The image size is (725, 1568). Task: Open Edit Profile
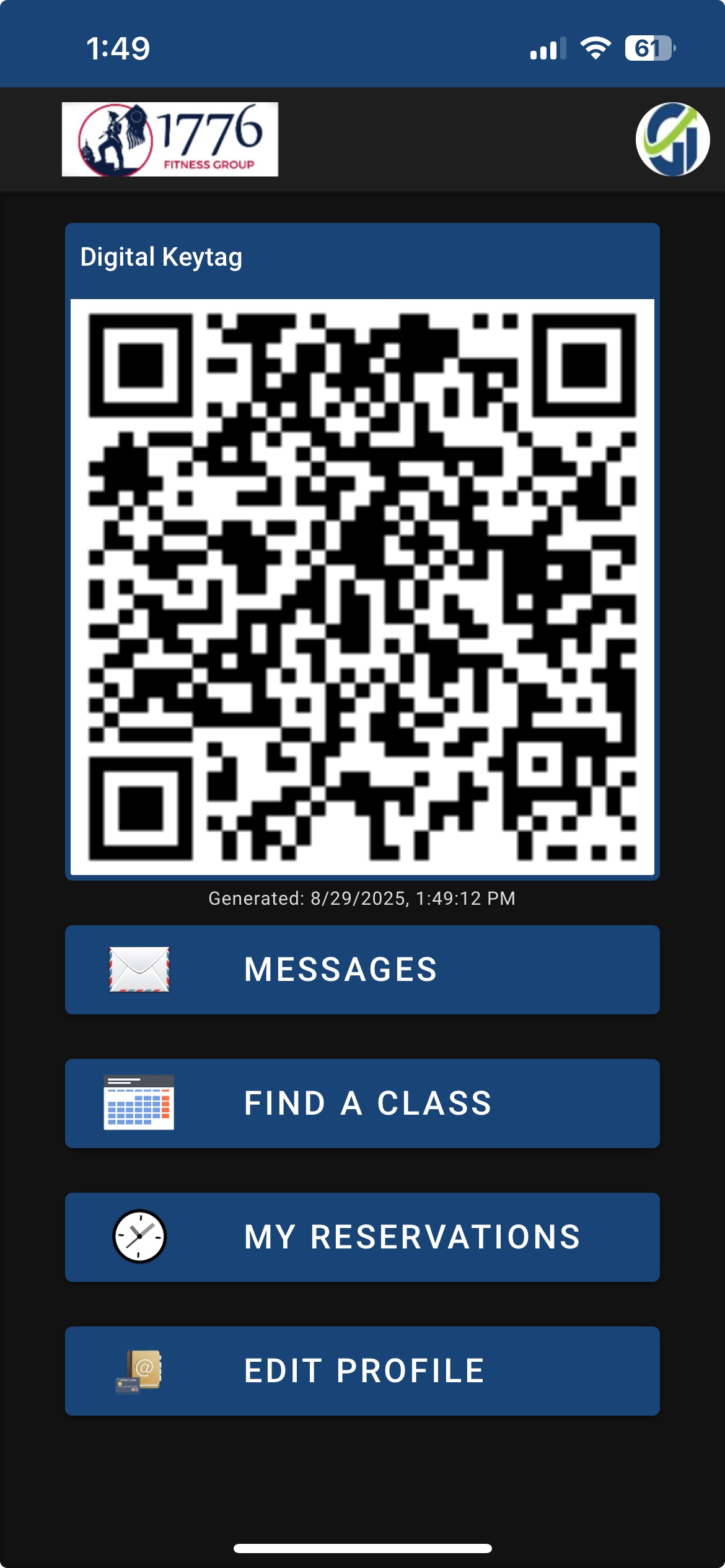click(362, 1371)
